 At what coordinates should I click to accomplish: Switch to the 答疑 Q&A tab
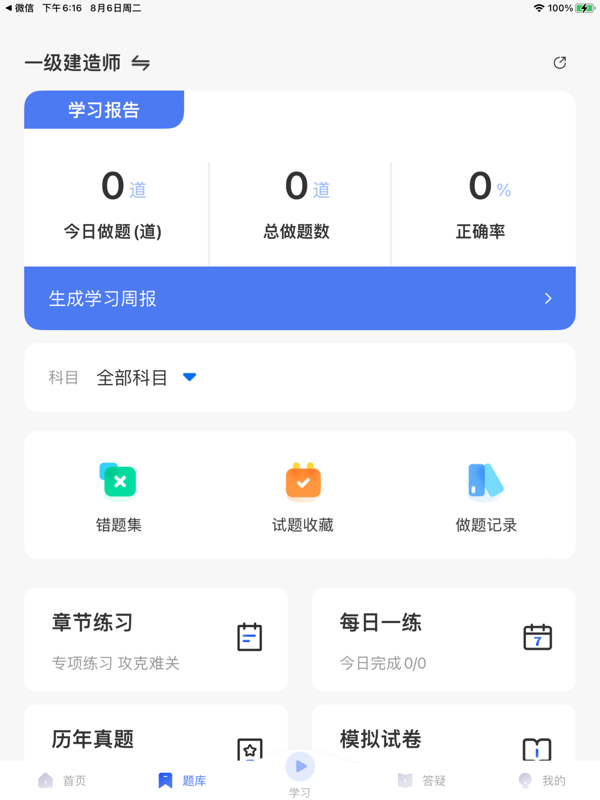421,780
